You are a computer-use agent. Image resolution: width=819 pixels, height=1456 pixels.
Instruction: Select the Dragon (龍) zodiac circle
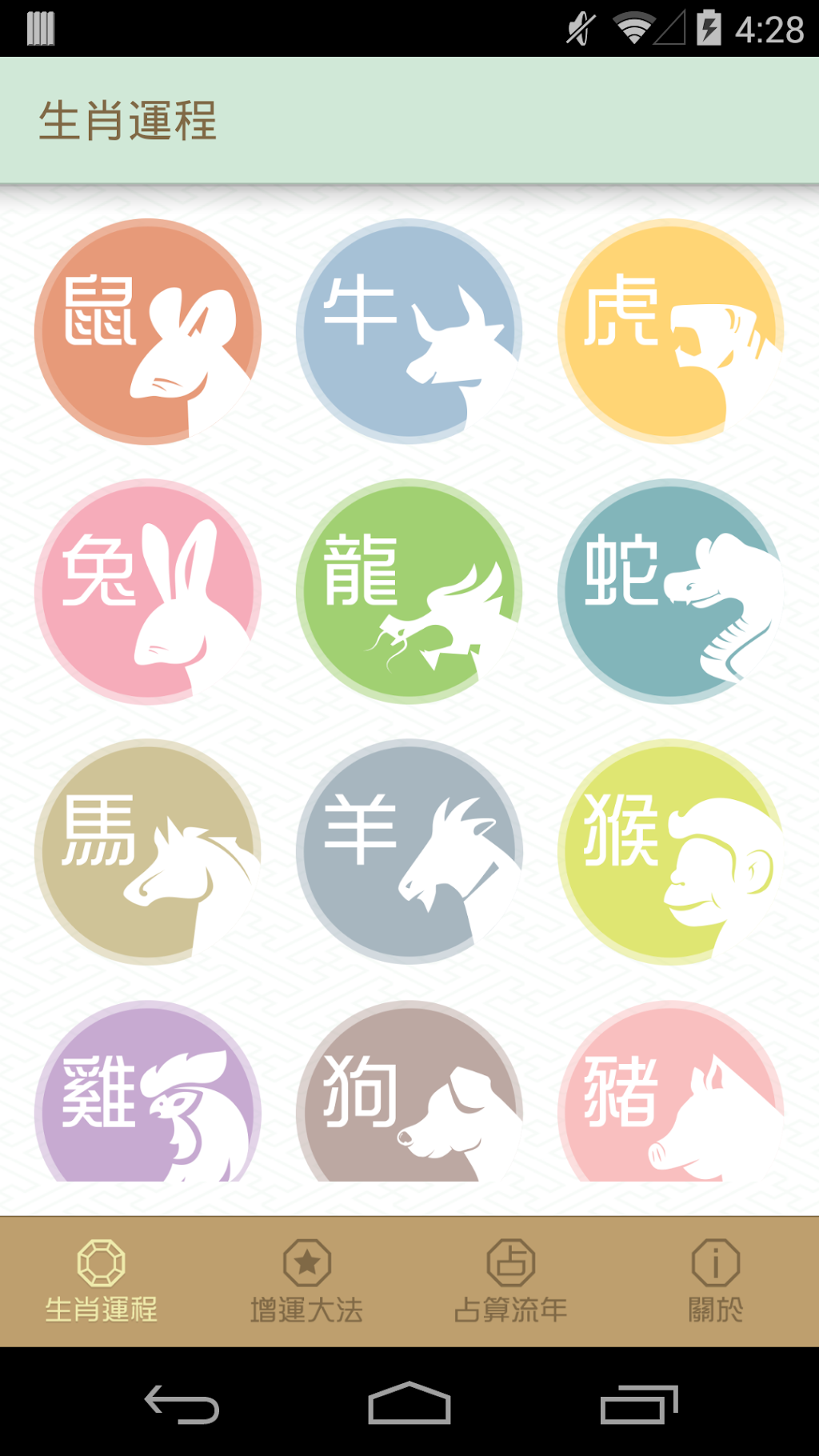click(x=409, y=592)
